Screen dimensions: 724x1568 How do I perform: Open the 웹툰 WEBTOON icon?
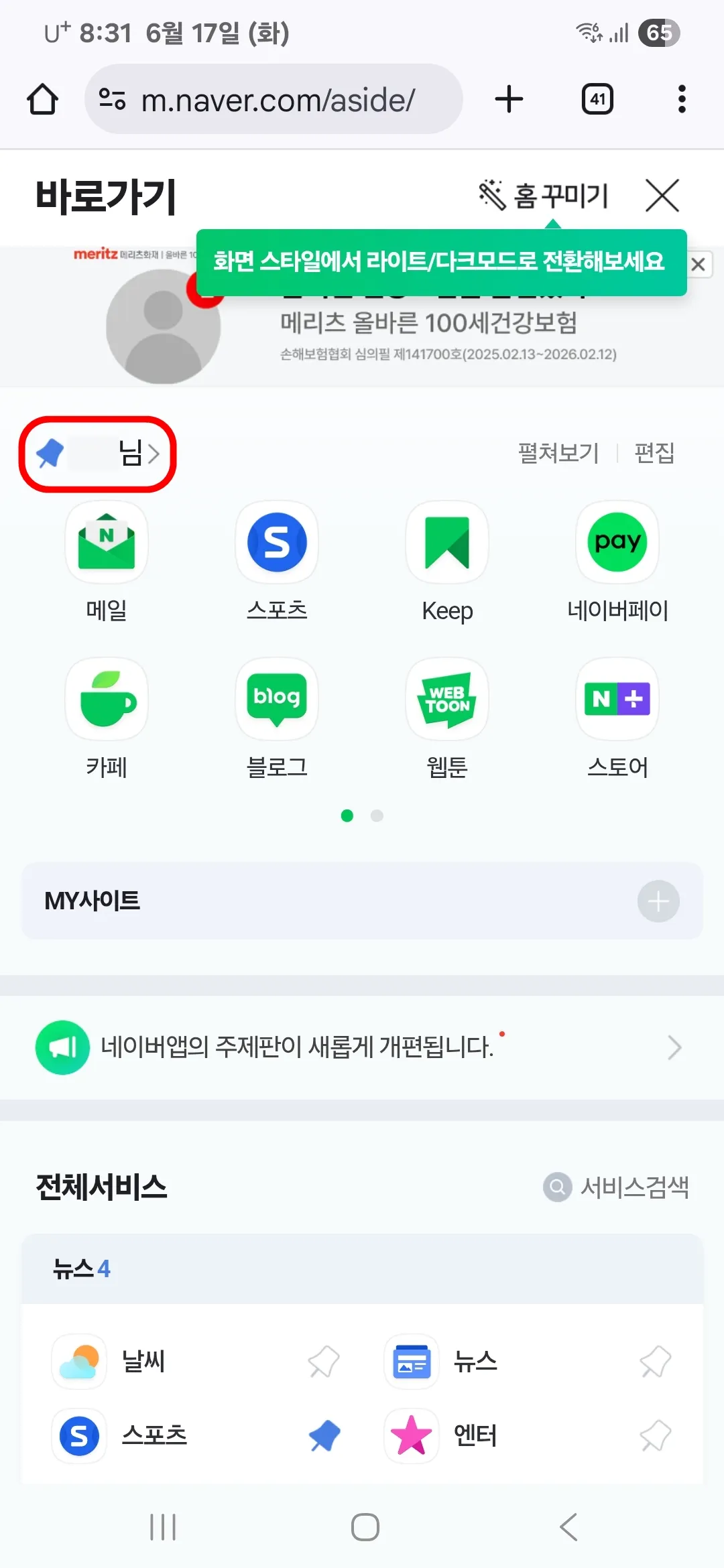pos(446,700)
